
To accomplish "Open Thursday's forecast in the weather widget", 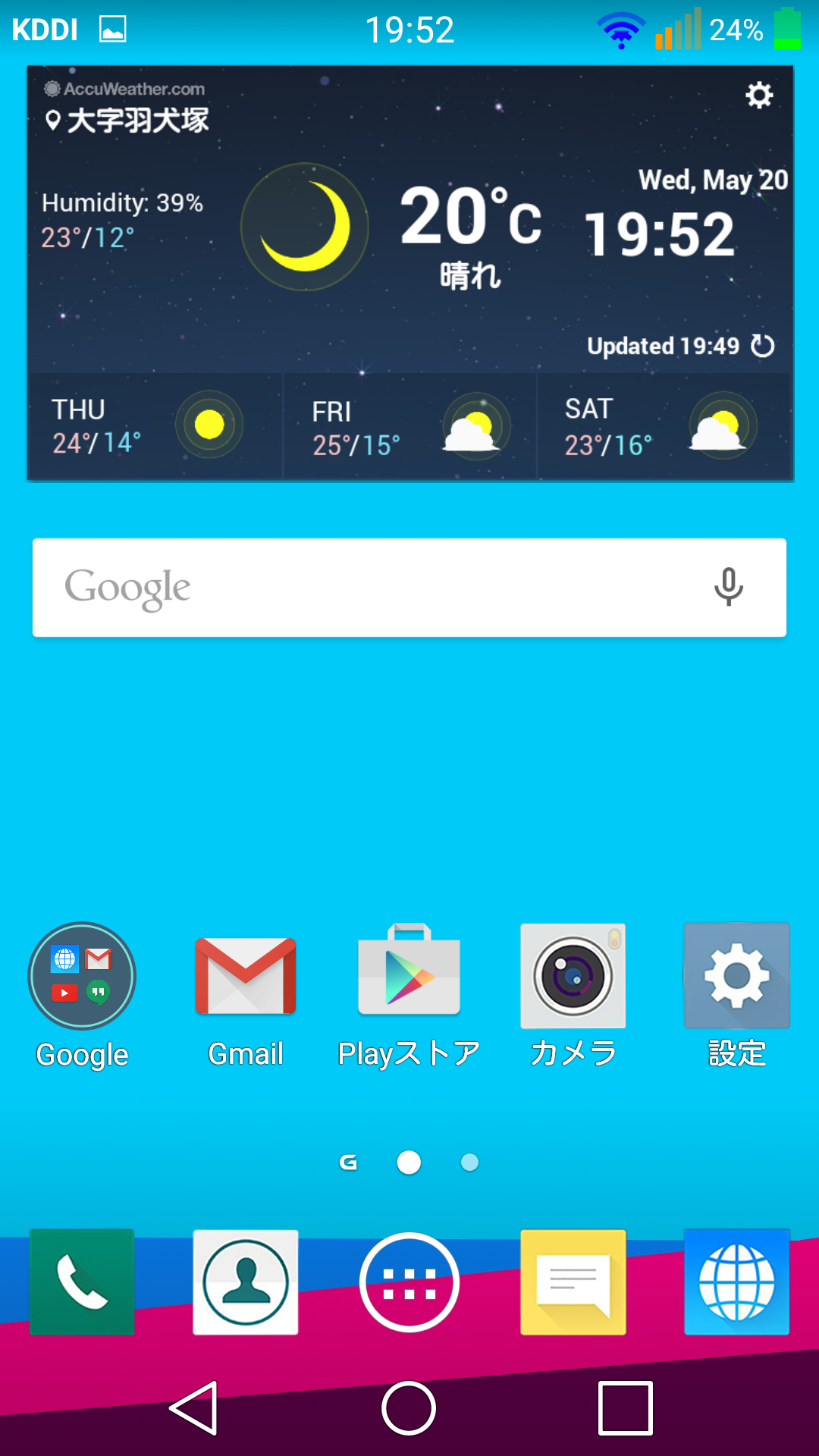I will 155,426.
